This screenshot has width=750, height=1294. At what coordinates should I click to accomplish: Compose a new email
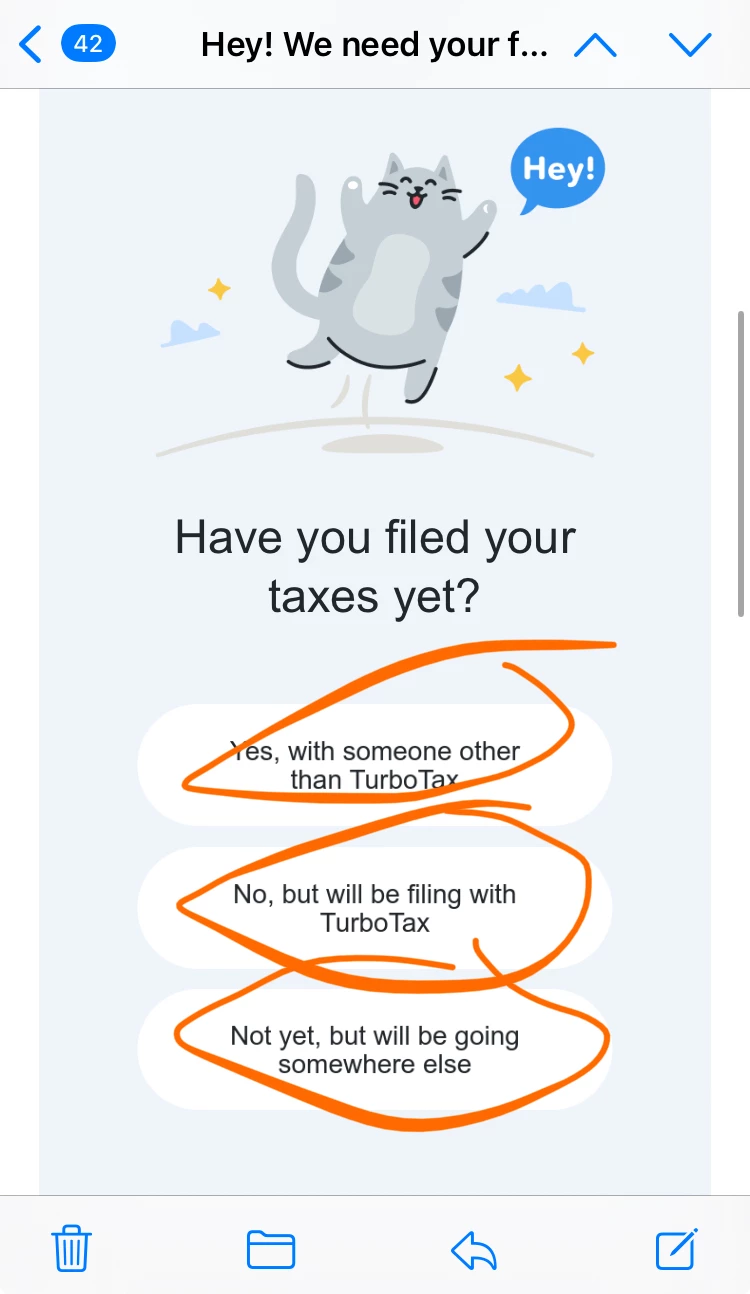tap(676, 1249)
